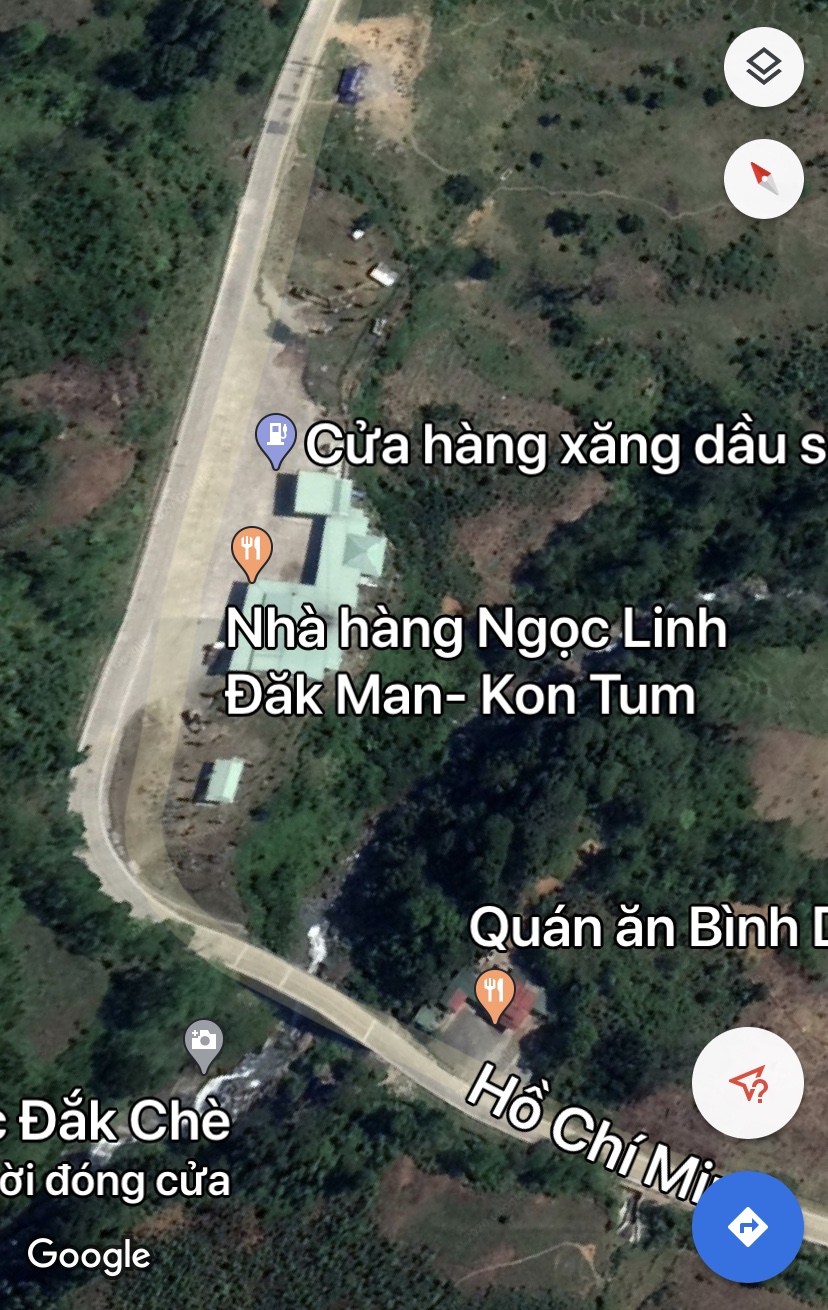Open the map layers selector
The width and height of the screenshot is (828, 1310).
763,67
